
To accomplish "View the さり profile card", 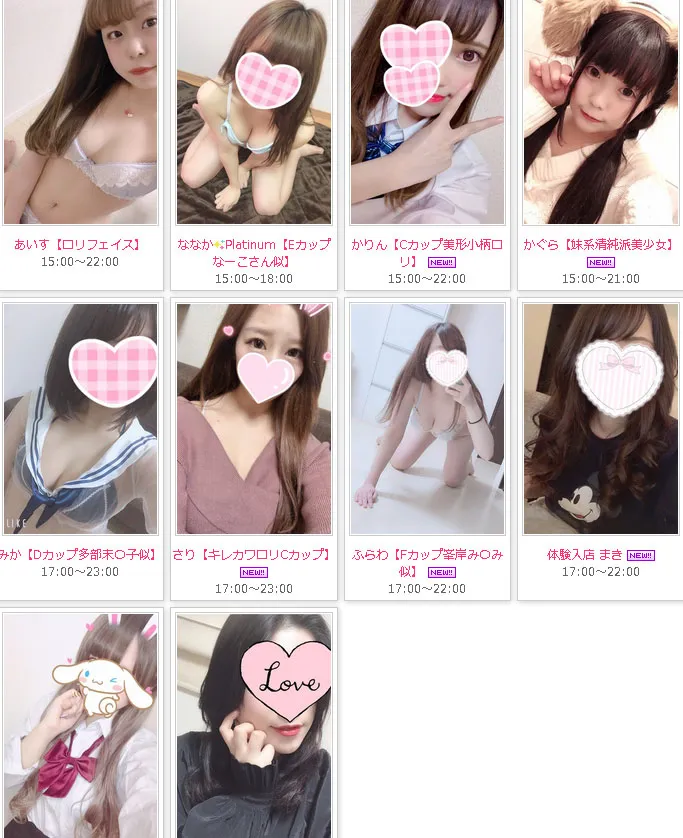I will click(254, 420).
